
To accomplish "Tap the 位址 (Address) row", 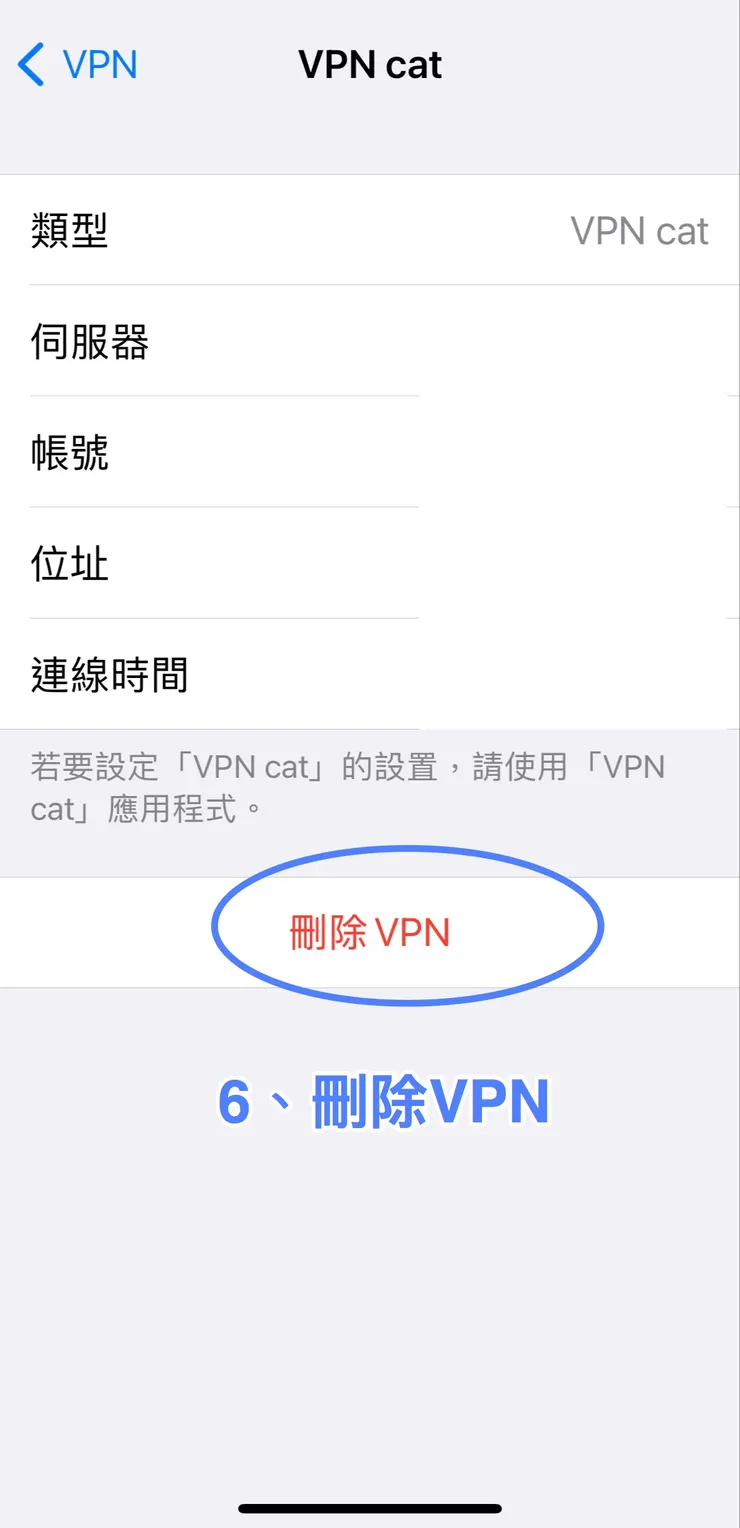I will [x=370, y=565].
